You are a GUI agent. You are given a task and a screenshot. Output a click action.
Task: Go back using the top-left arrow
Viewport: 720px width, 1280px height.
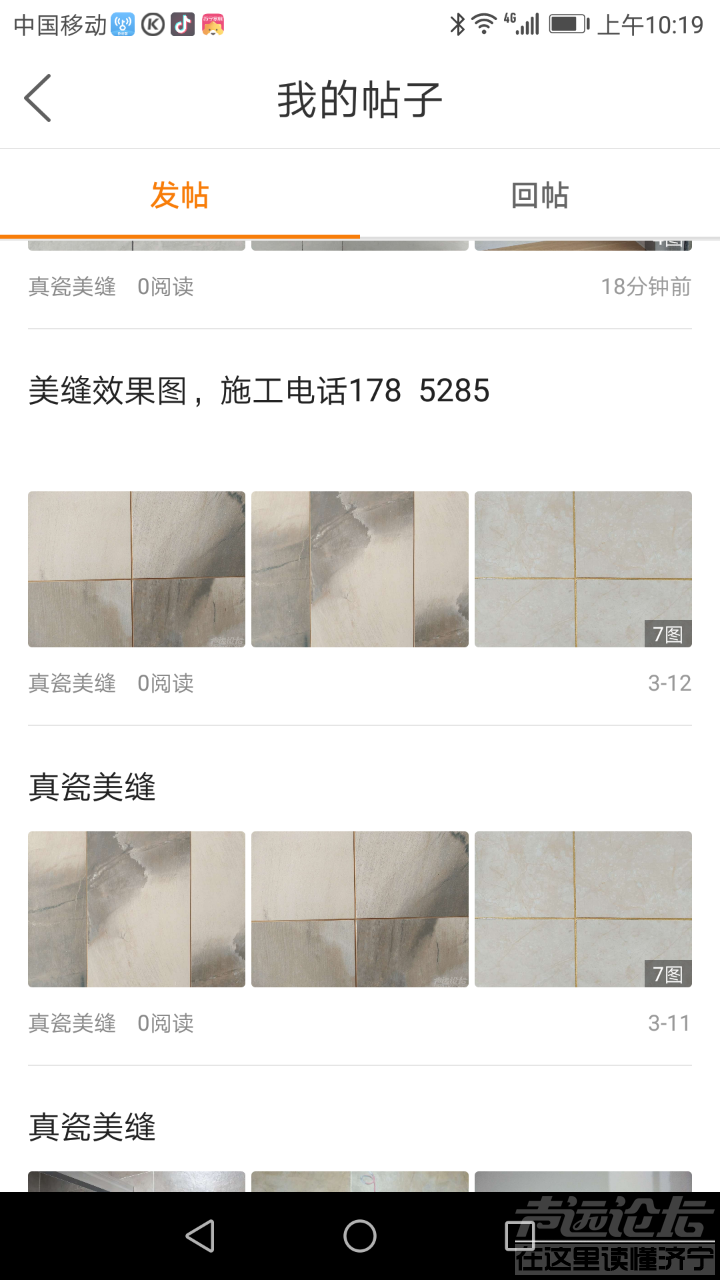point(38,99)
